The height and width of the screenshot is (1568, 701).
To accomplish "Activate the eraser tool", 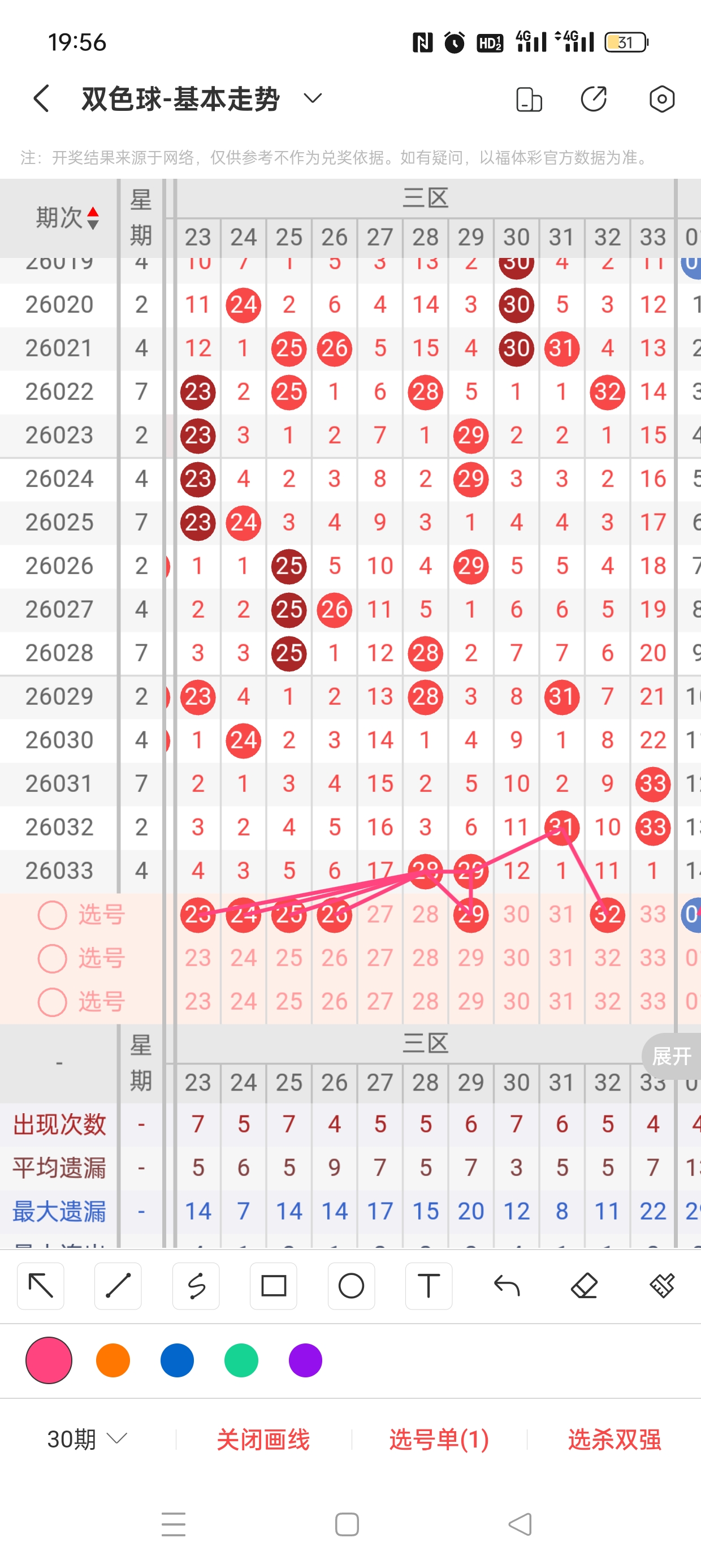I will [584, 1286].
